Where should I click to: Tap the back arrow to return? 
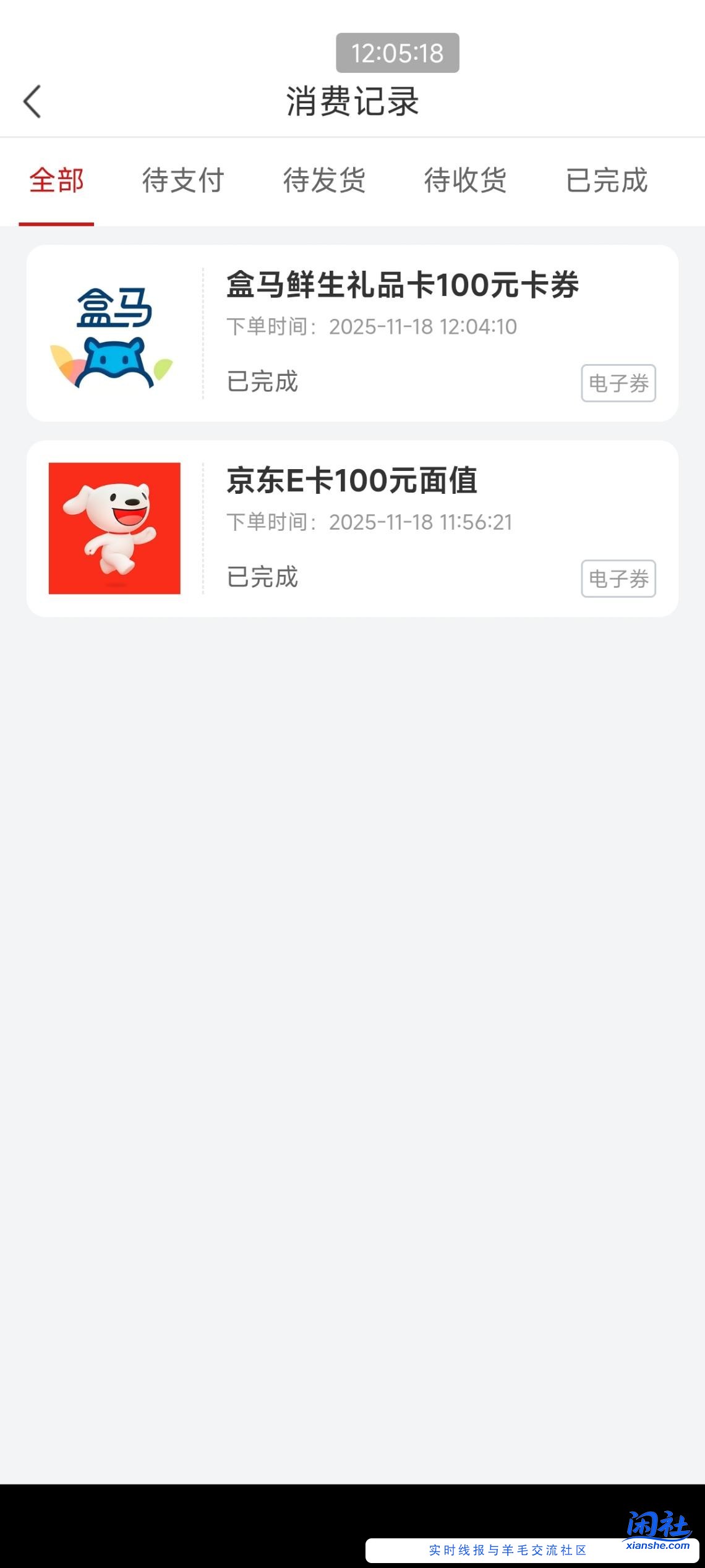click(x=32, y=102)
